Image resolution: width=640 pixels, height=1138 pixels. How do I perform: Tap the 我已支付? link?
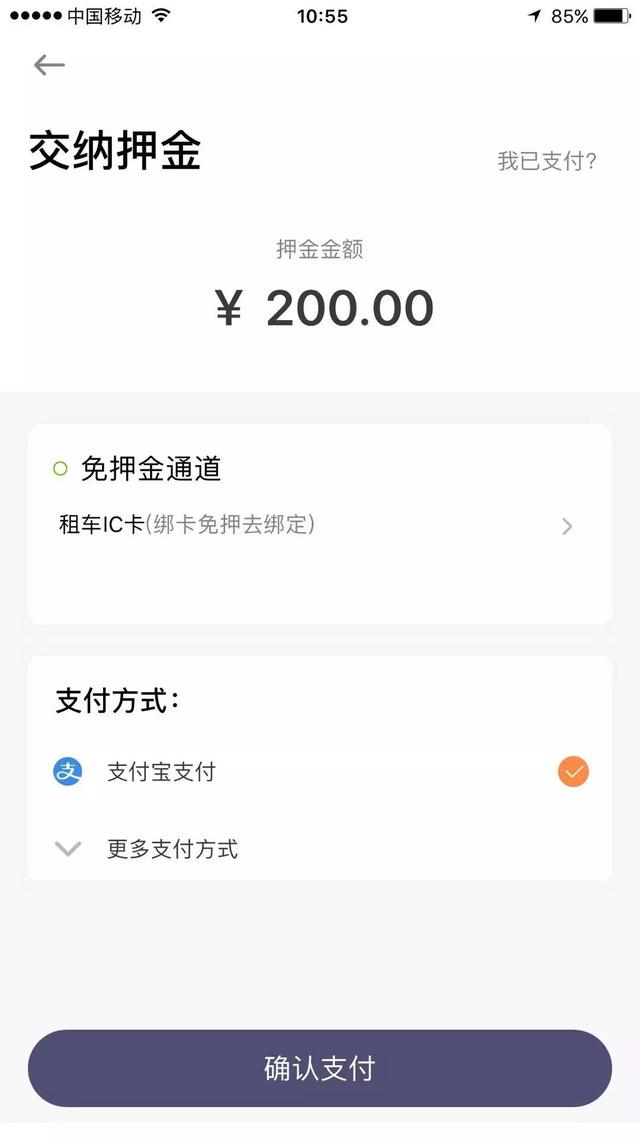(x=547, y=161)
